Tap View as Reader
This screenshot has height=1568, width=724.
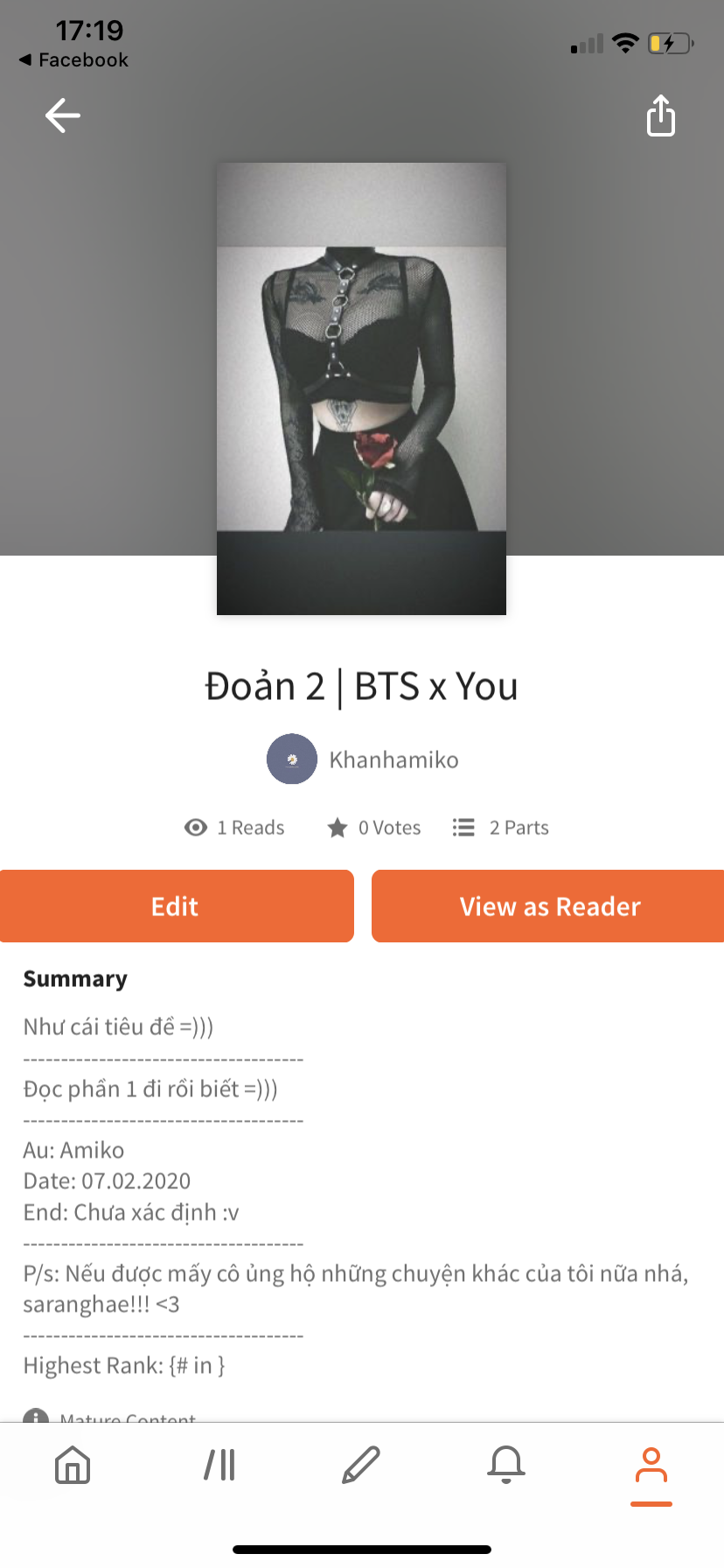[548, 906]
